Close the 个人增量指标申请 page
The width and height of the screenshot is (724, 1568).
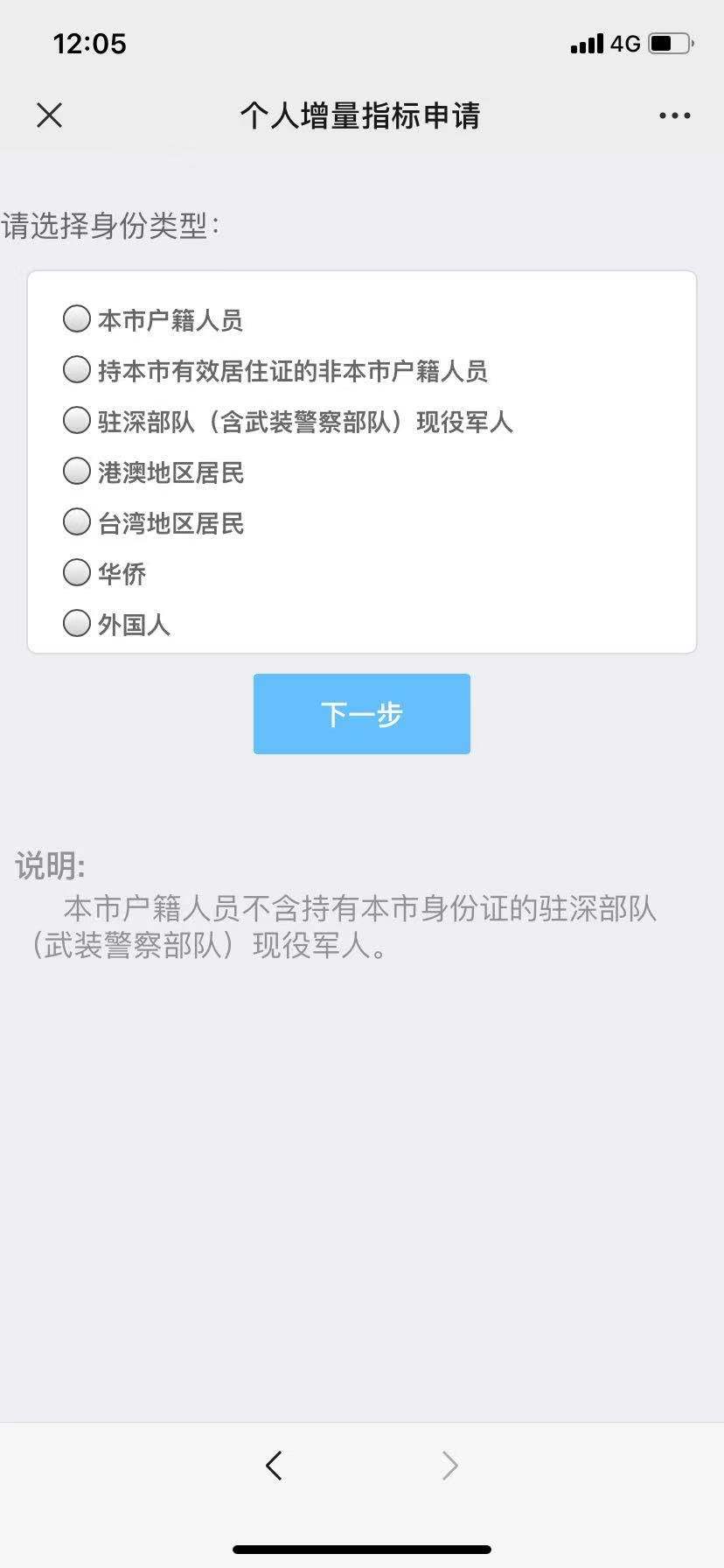pos(50,115)
